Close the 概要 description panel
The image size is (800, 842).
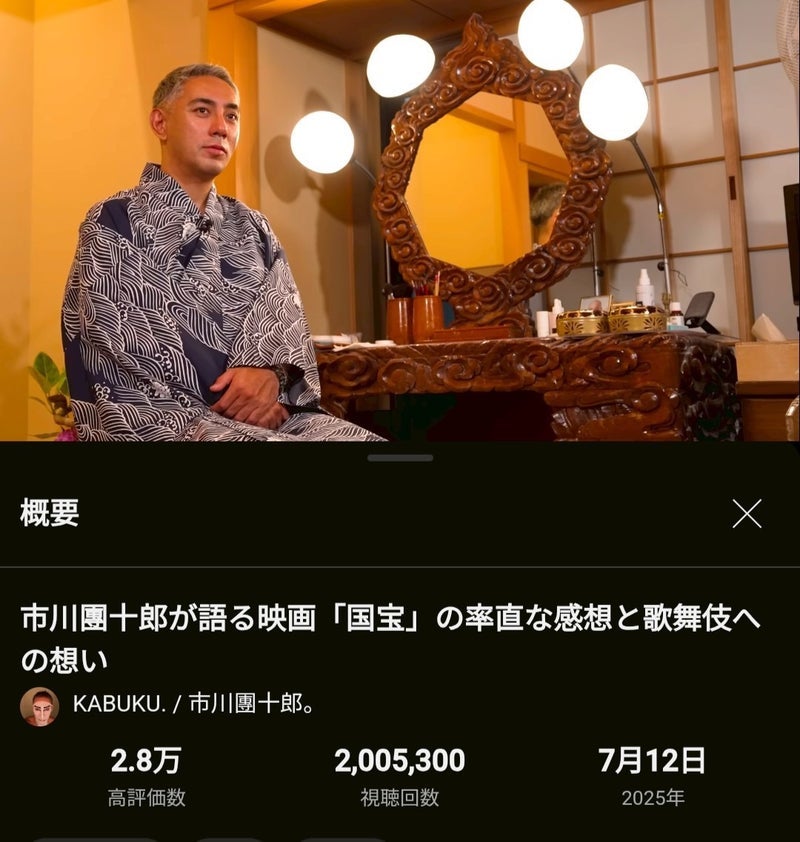click(746, 514)
